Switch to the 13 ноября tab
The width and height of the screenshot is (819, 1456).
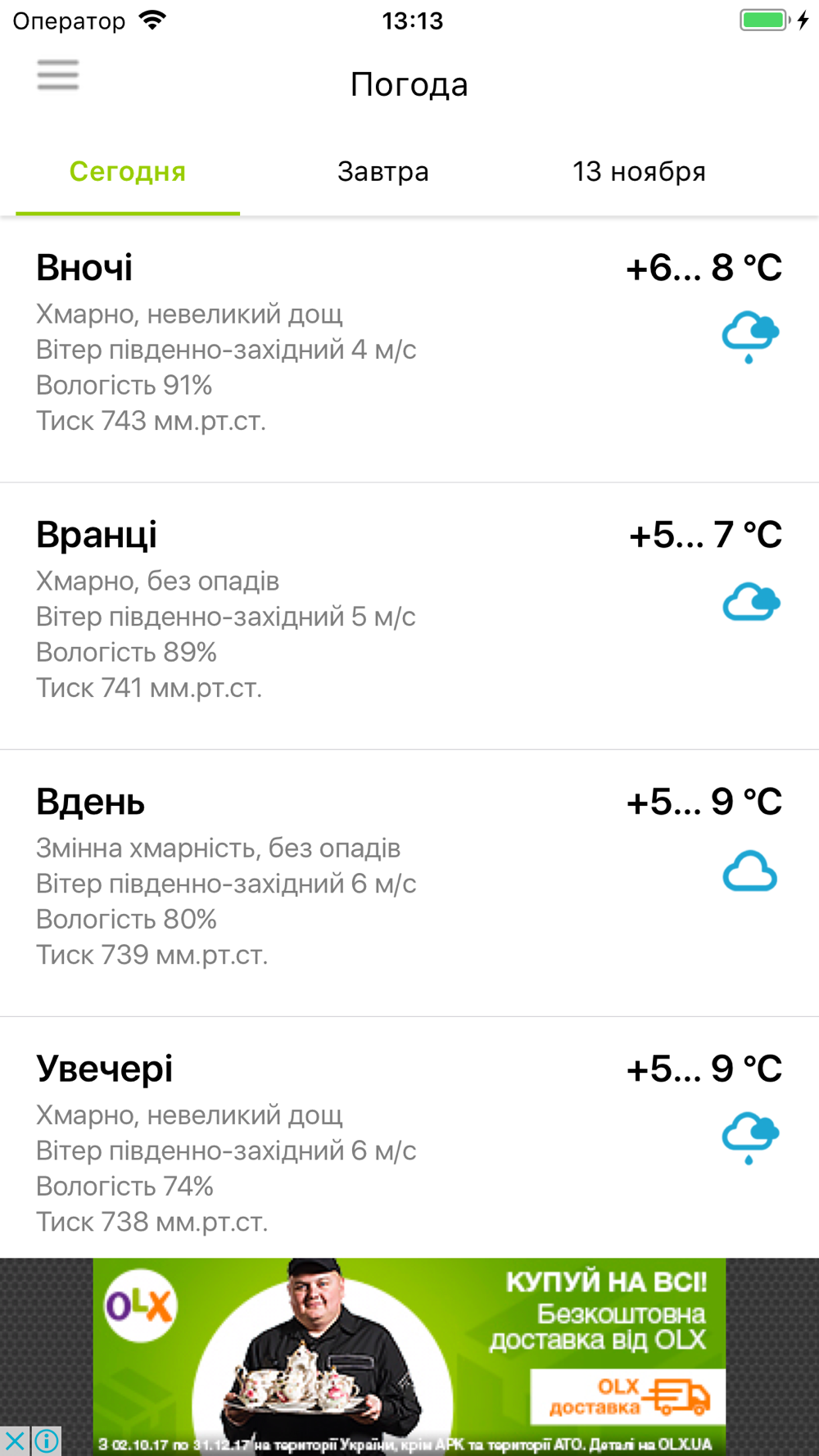tap(639, 171)
